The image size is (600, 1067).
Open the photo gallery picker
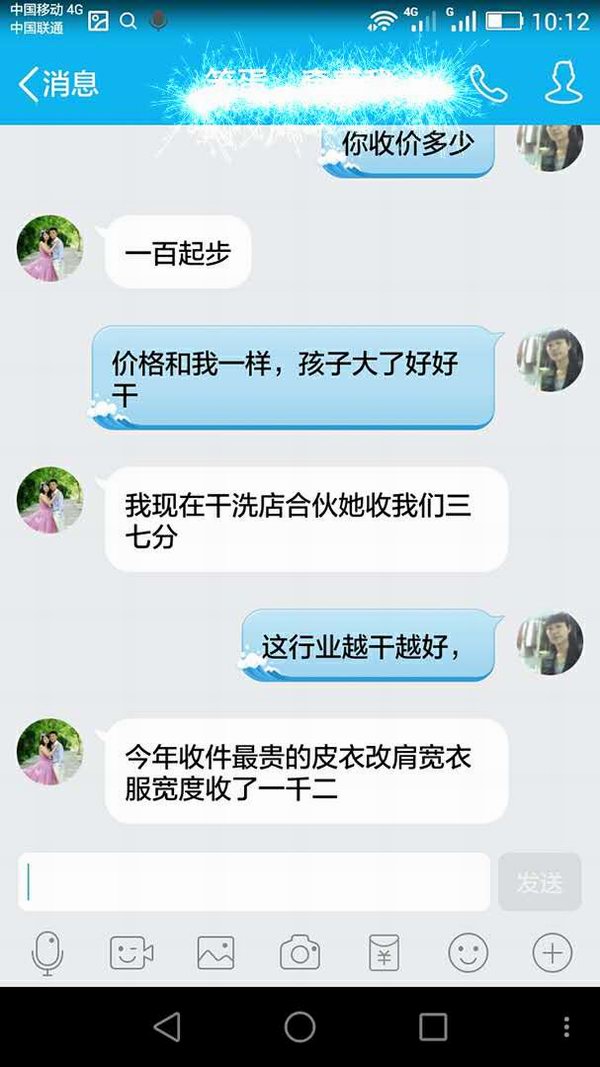tap(215, 953)
